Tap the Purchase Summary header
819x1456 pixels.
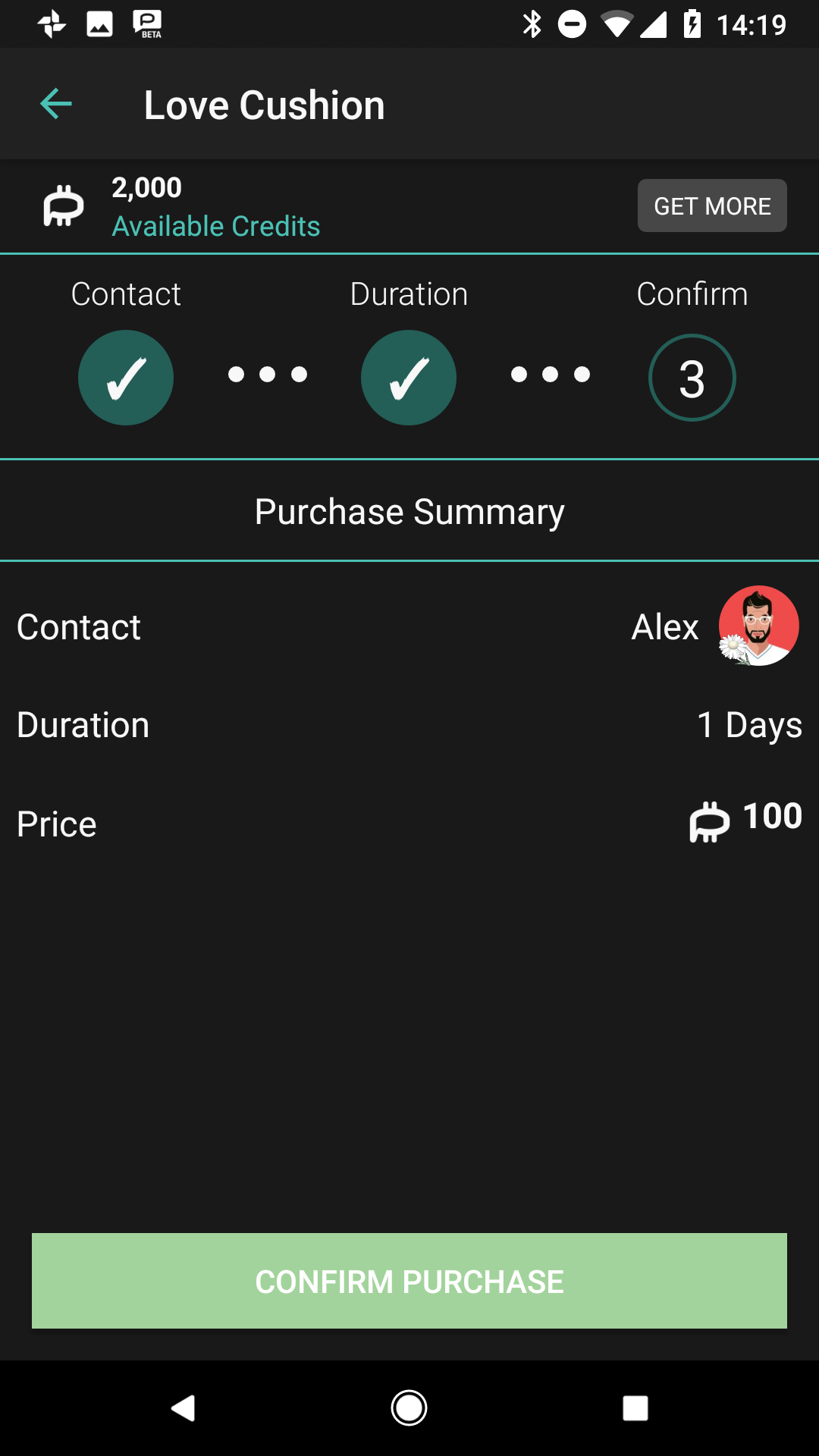[x=409, y=510]
